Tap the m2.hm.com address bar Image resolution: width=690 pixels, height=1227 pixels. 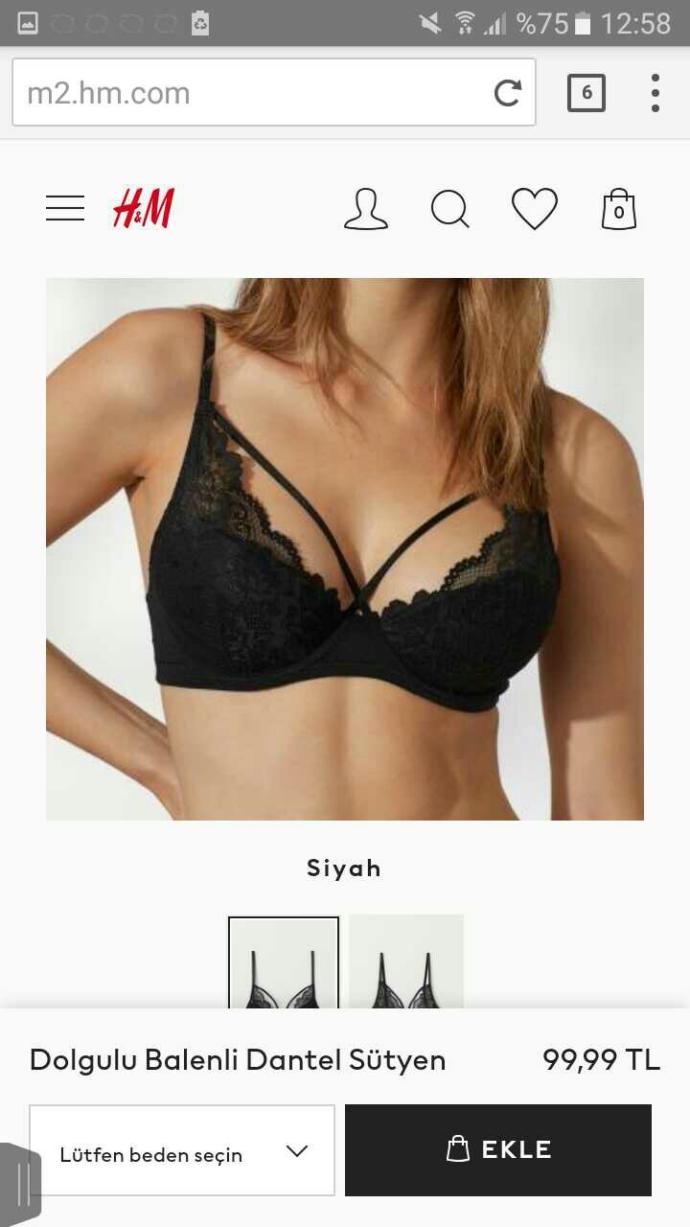pos(273,93)
